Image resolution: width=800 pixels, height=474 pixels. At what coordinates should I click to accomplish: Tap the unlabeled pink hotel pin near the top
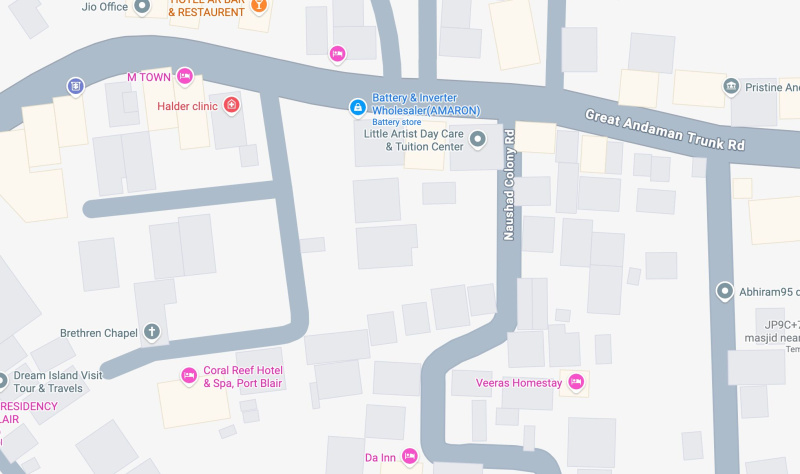(338, 53)
